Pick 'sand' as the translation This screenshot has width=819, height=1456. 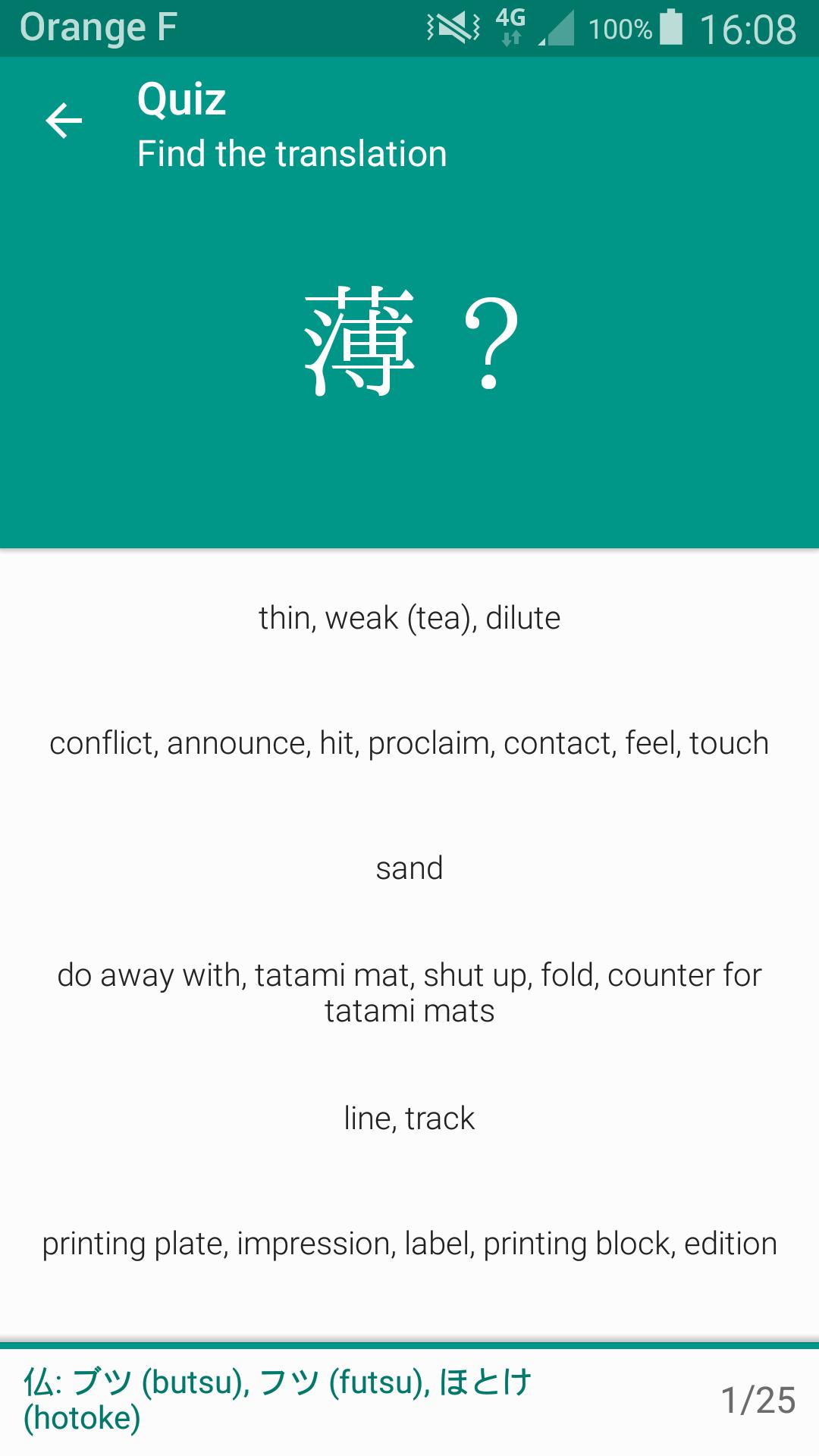[409, 868]
